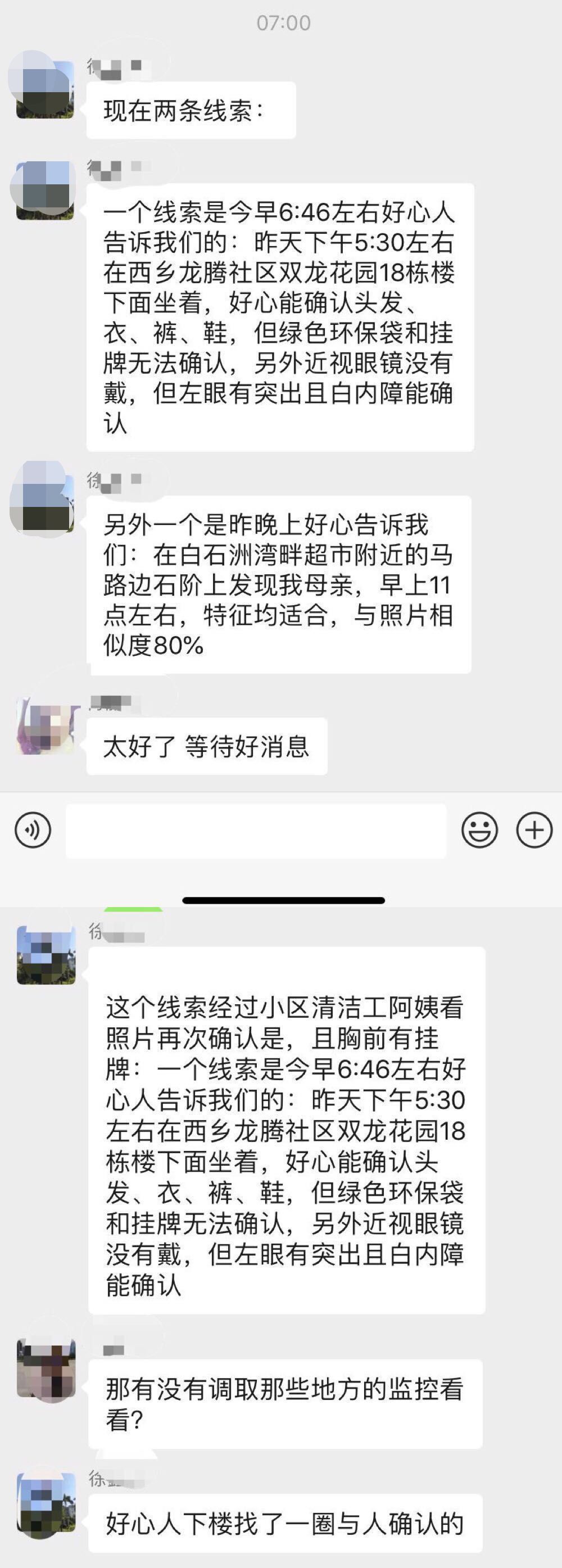Image resolution: width=562 pixels, height=1568 pixels.
Task: Open the emoji sticker panel
Action: coord(479,830)
